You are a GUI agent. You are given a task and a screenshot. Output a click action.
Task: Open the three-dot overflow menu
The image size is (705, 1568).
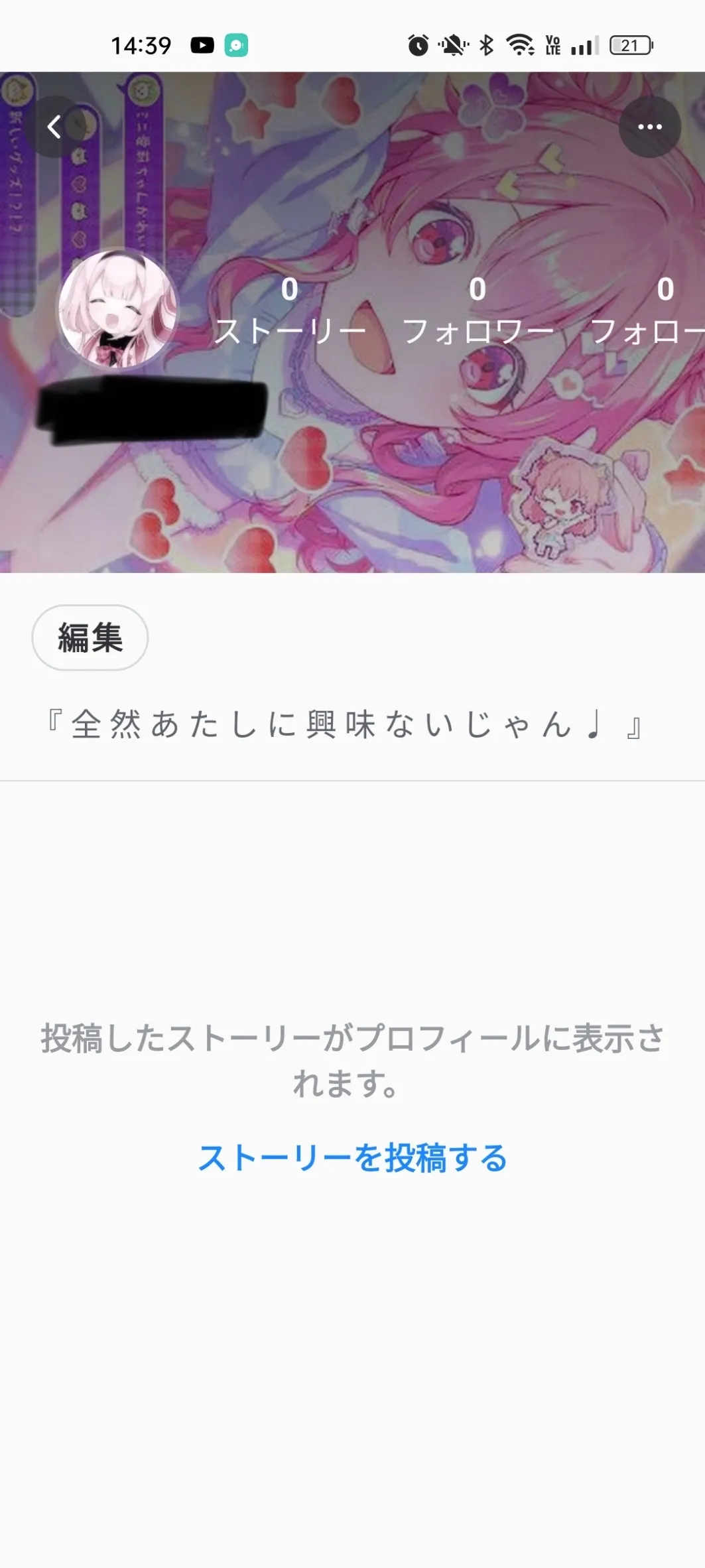click(x=649, y=127)
